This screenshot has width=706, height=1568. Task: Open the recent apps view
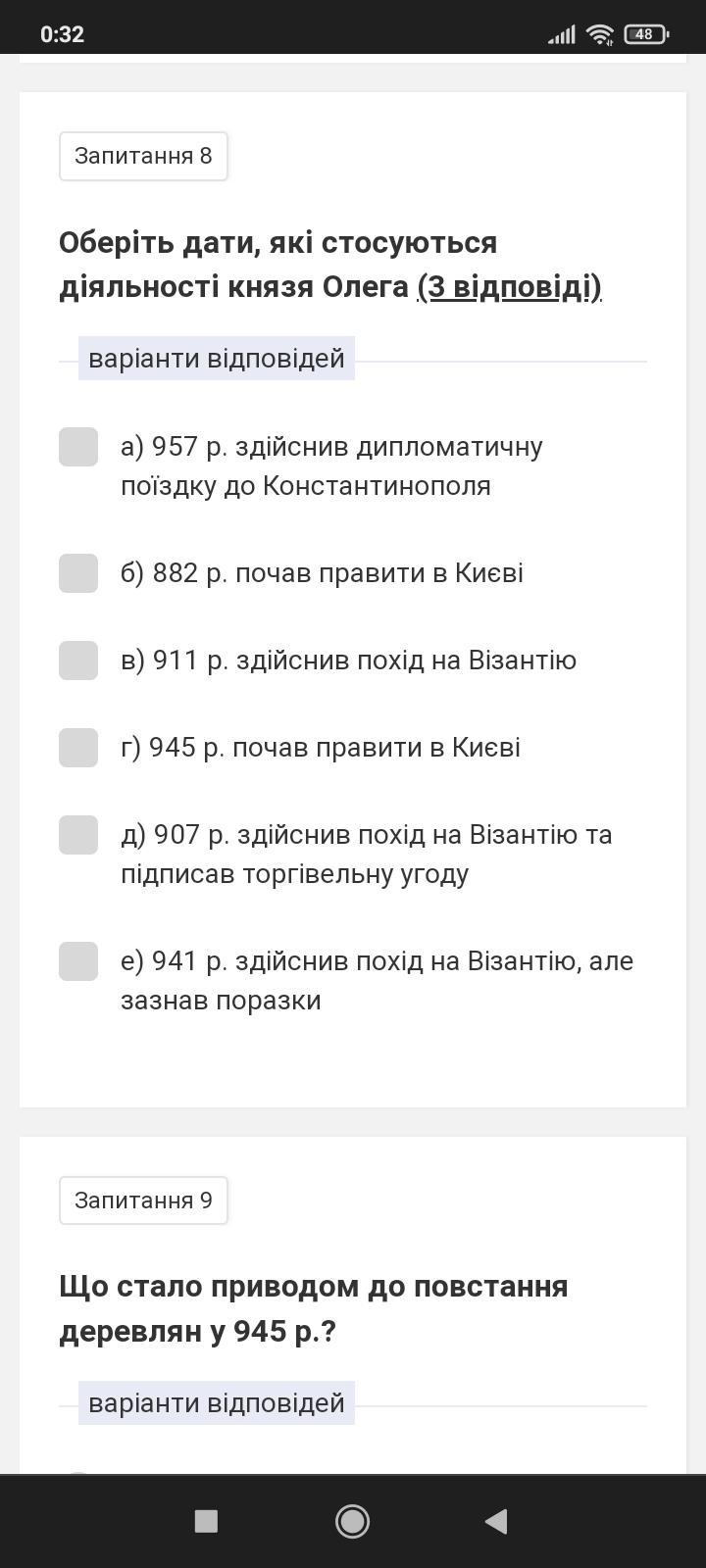(206, 1521)
